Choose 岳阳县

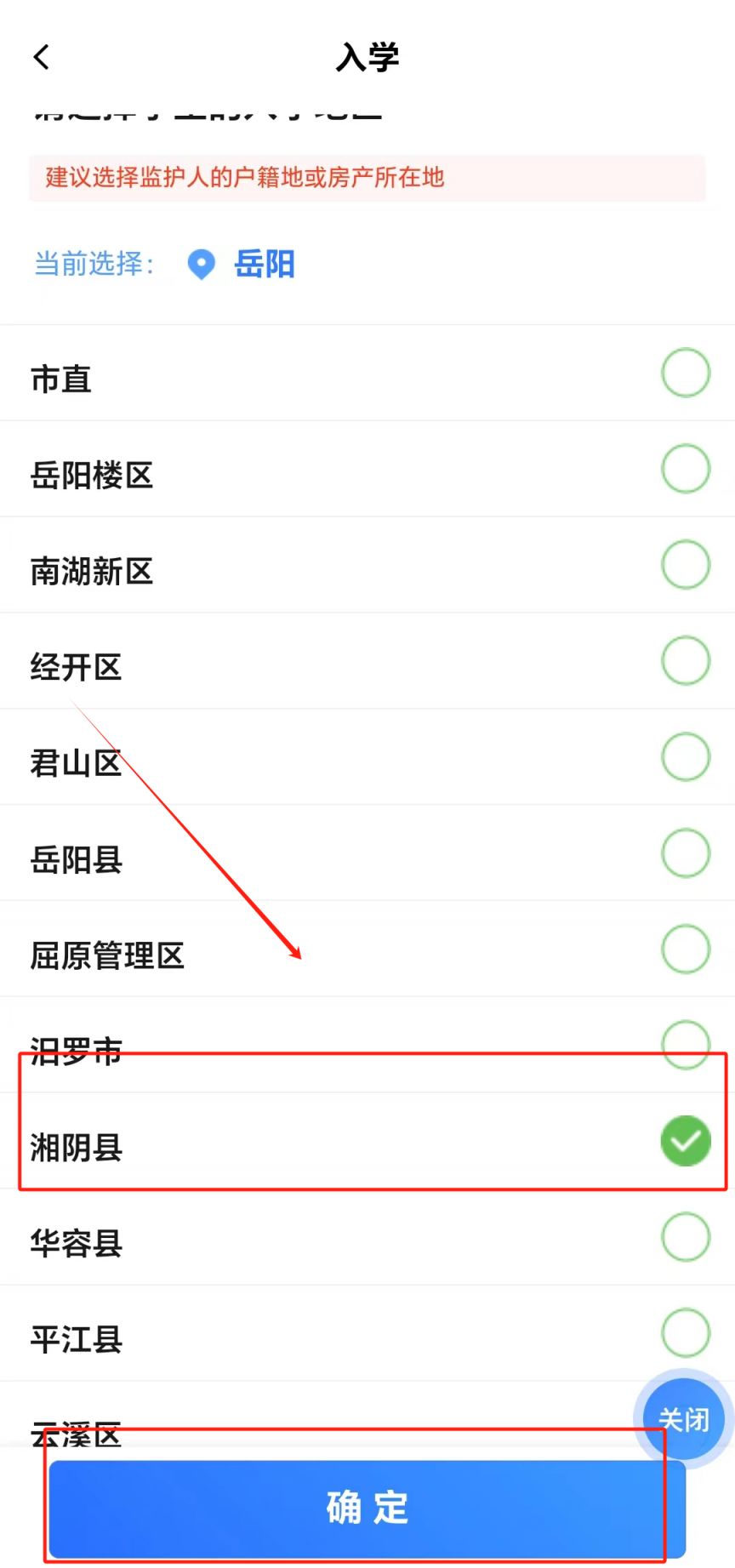click(367, 853)
